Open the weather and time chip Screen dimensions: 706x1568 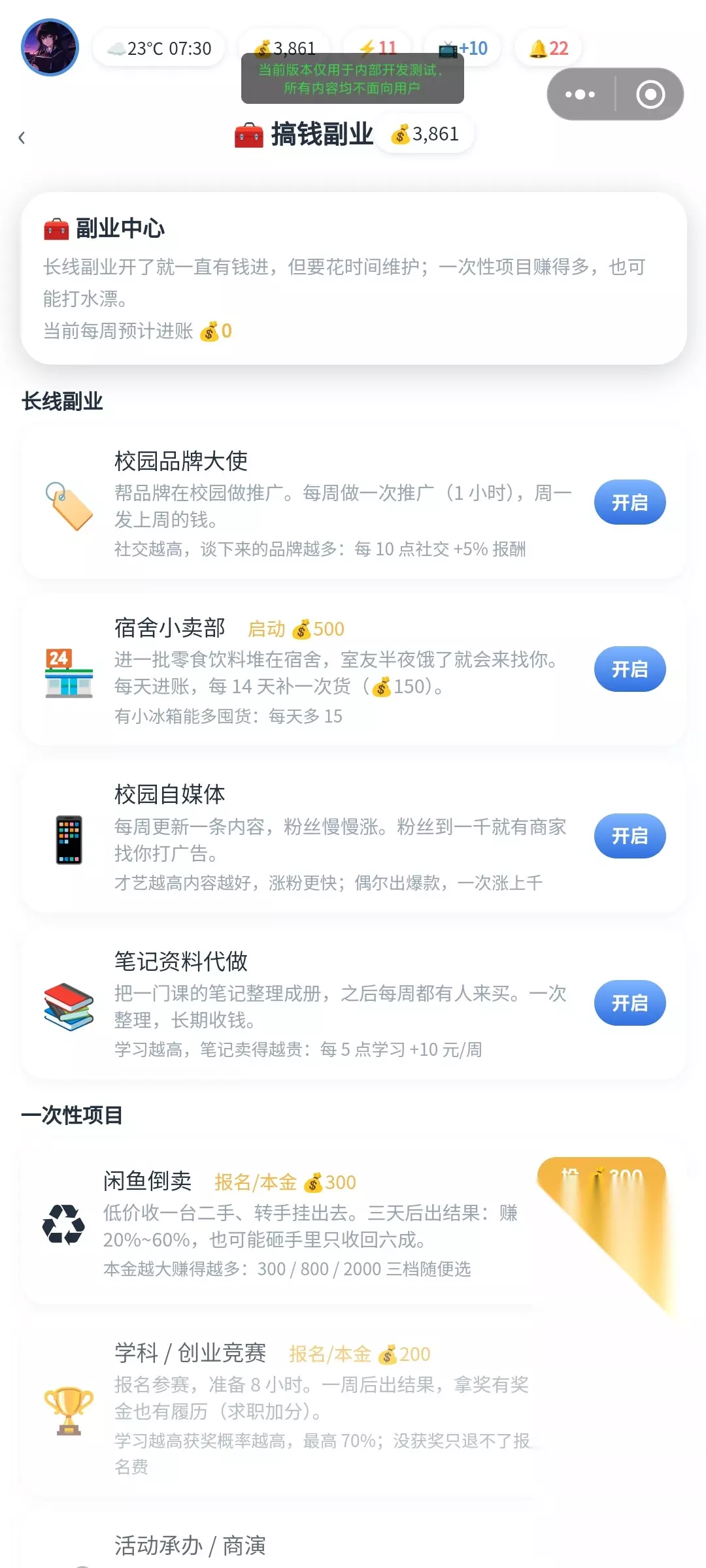click(x=160, y=48)
